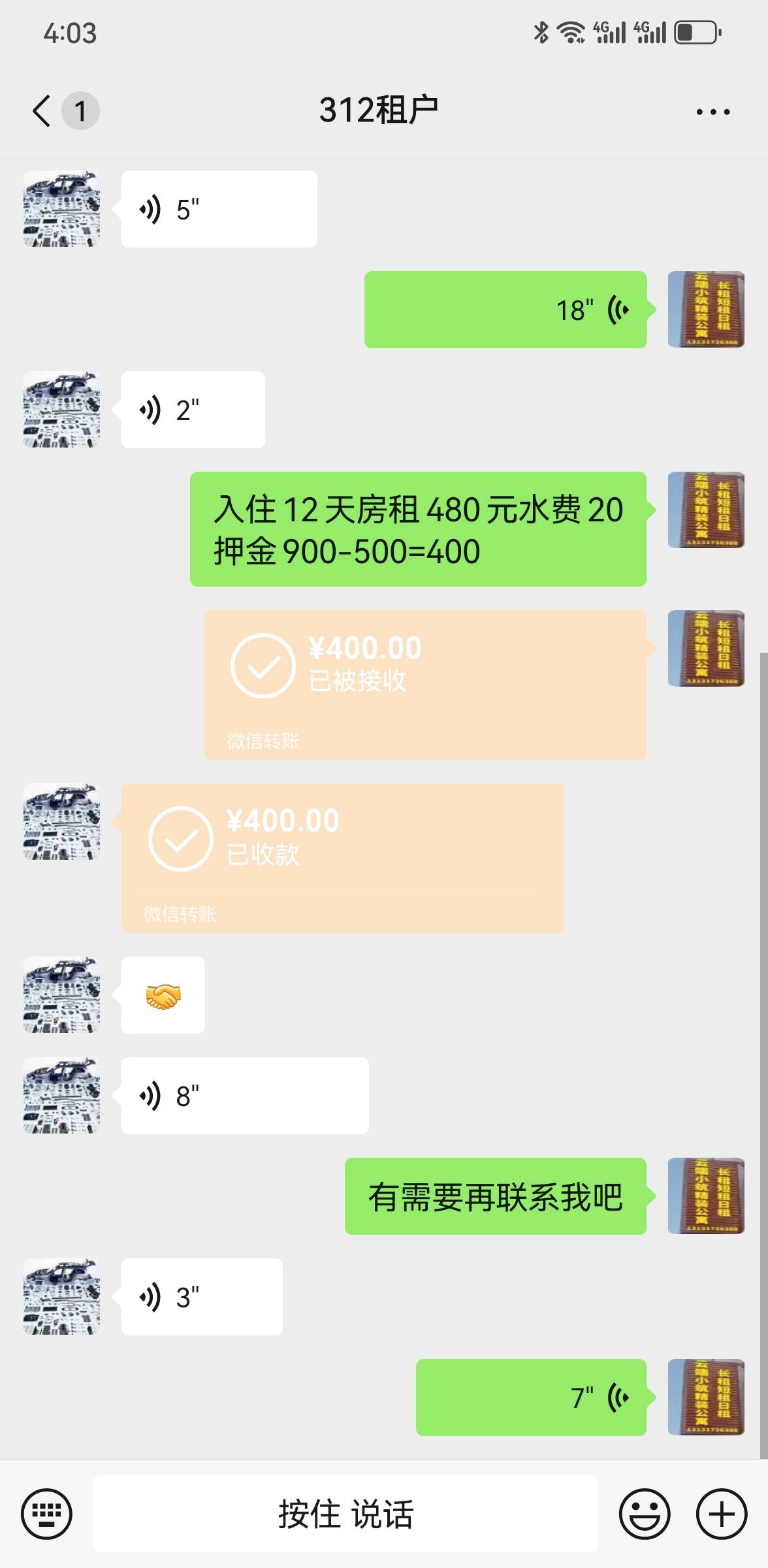The image size is (768, 1568).
Task: Open the chat info overflow menu
Action: click(x=712, y=112)
